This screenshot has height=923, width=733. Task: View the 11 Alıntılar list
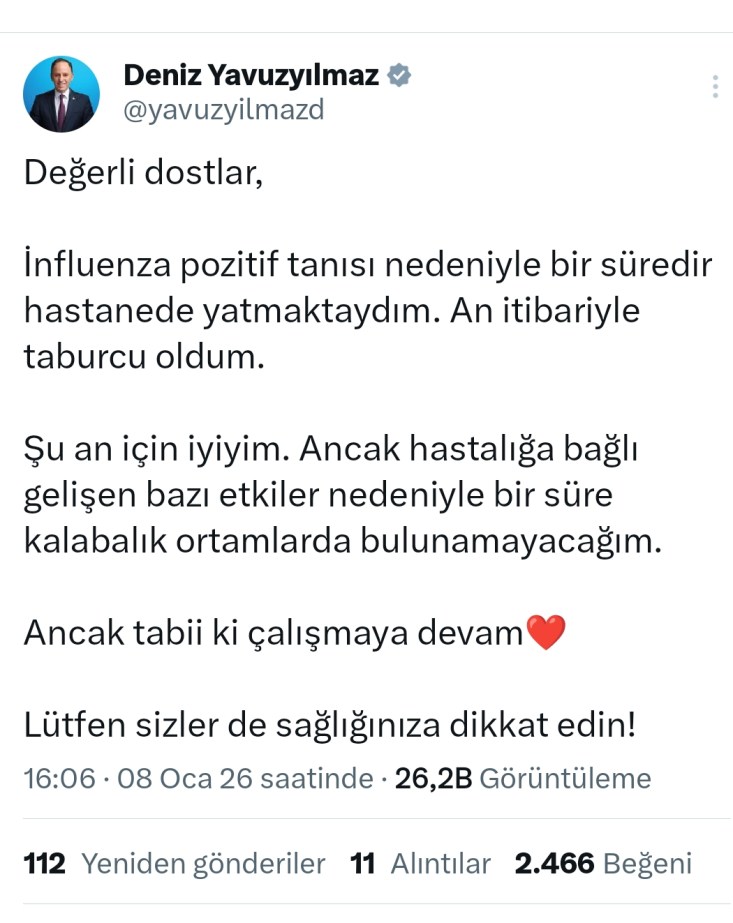(421, 863)
